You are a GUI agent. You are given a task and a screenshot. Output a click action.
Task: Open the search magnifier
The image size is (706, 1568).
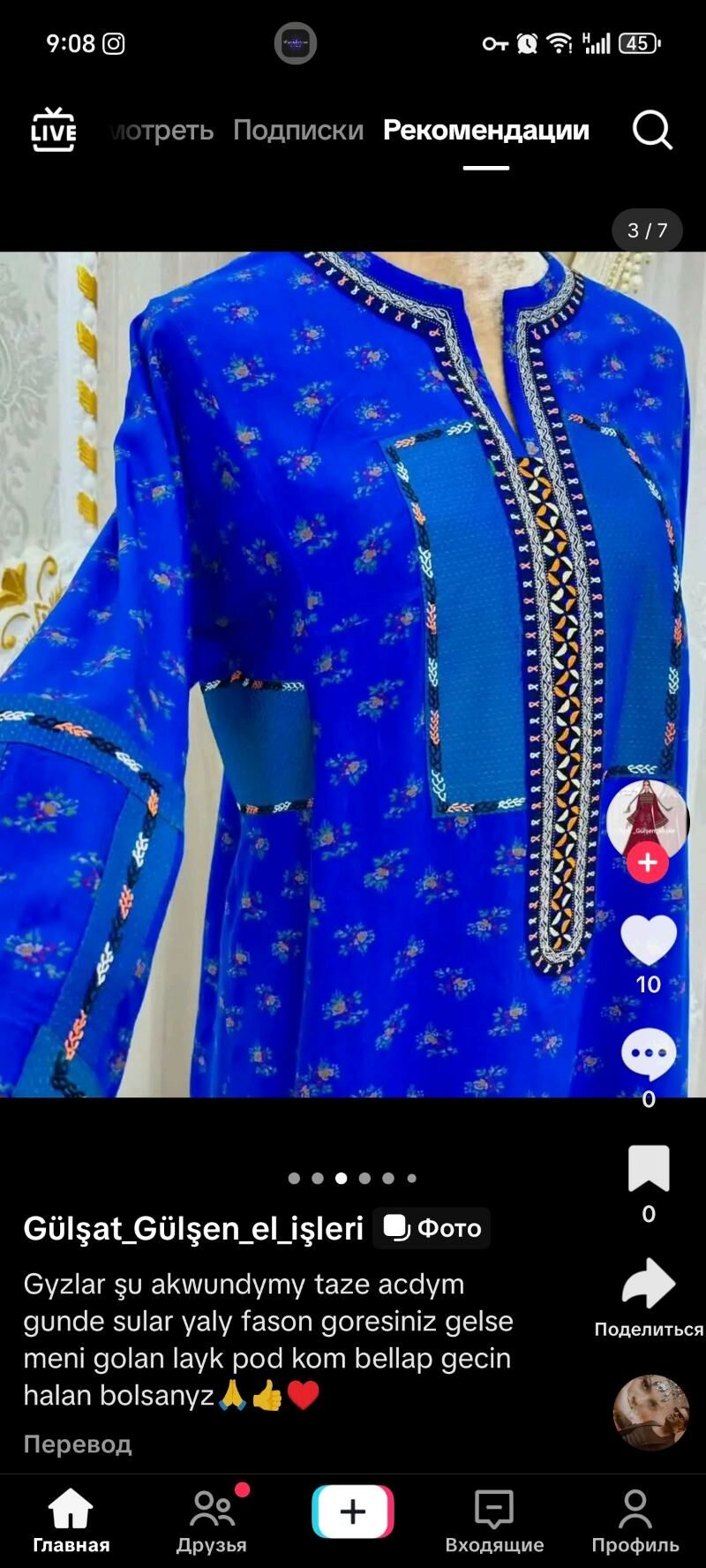pos(652,131)
